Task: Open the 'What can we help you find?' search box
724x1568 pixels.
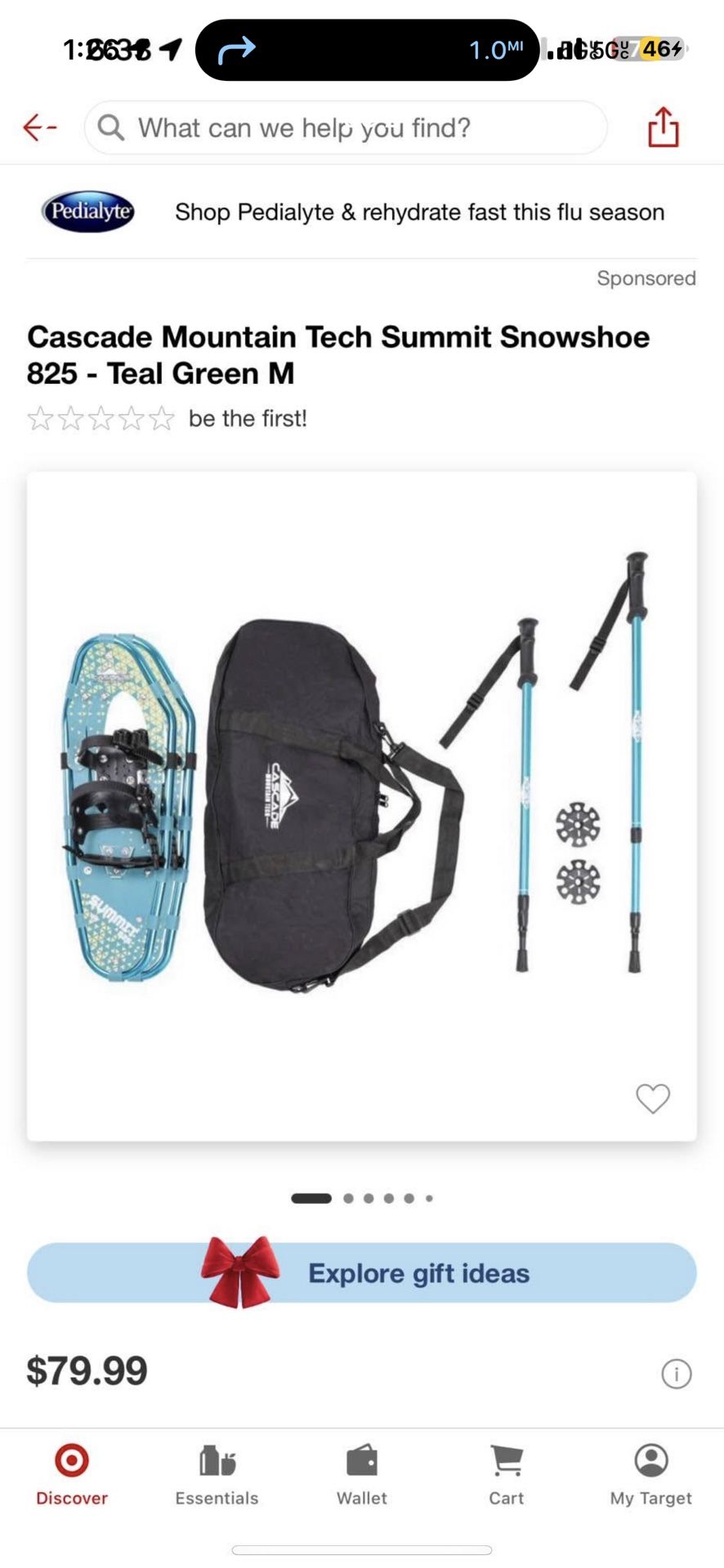Action: (346, 128)
